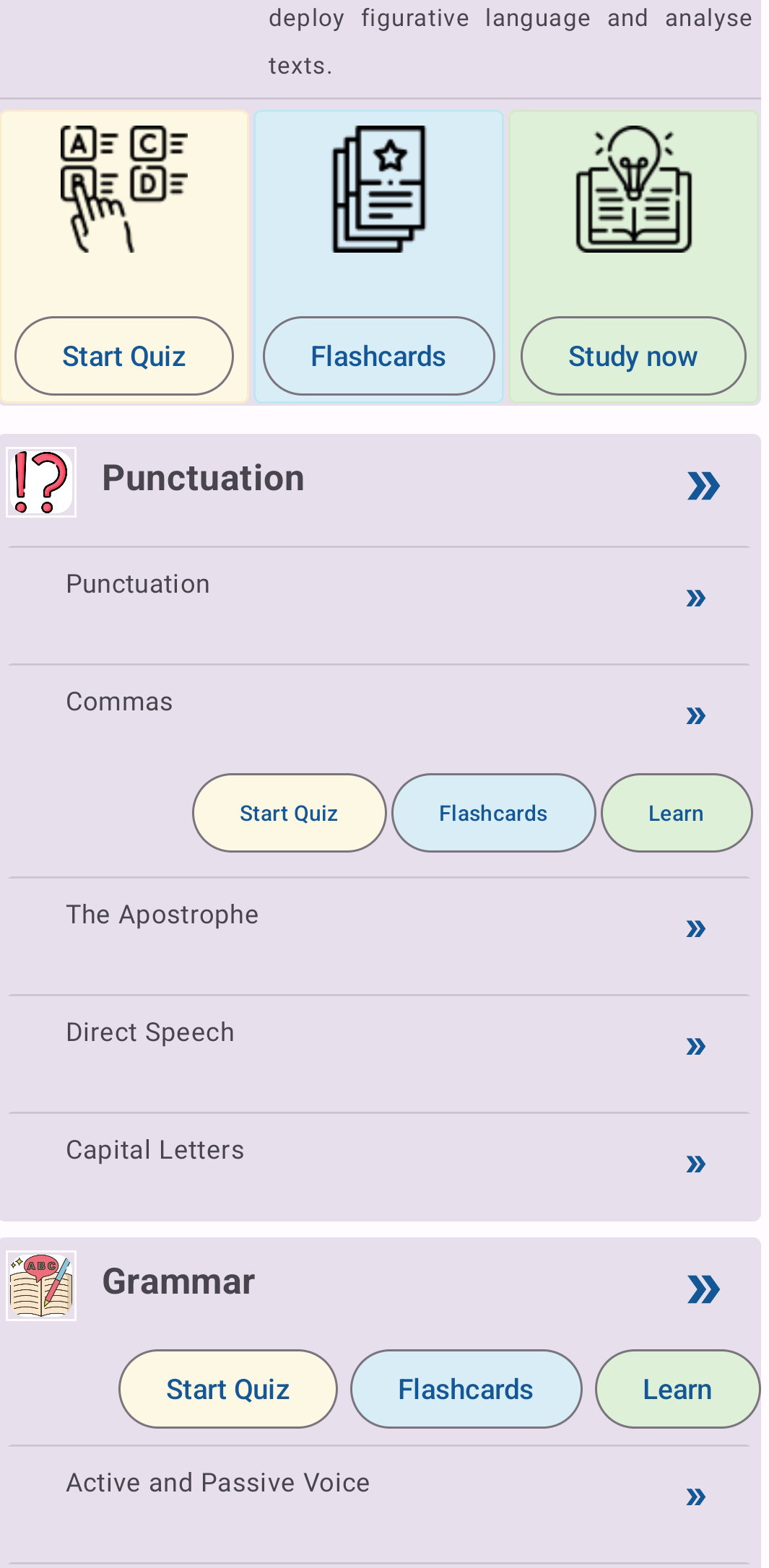This screenshot has width=769, height=1568.
Task: Tap Learn for Grammar
Action: pos(677,1389)
